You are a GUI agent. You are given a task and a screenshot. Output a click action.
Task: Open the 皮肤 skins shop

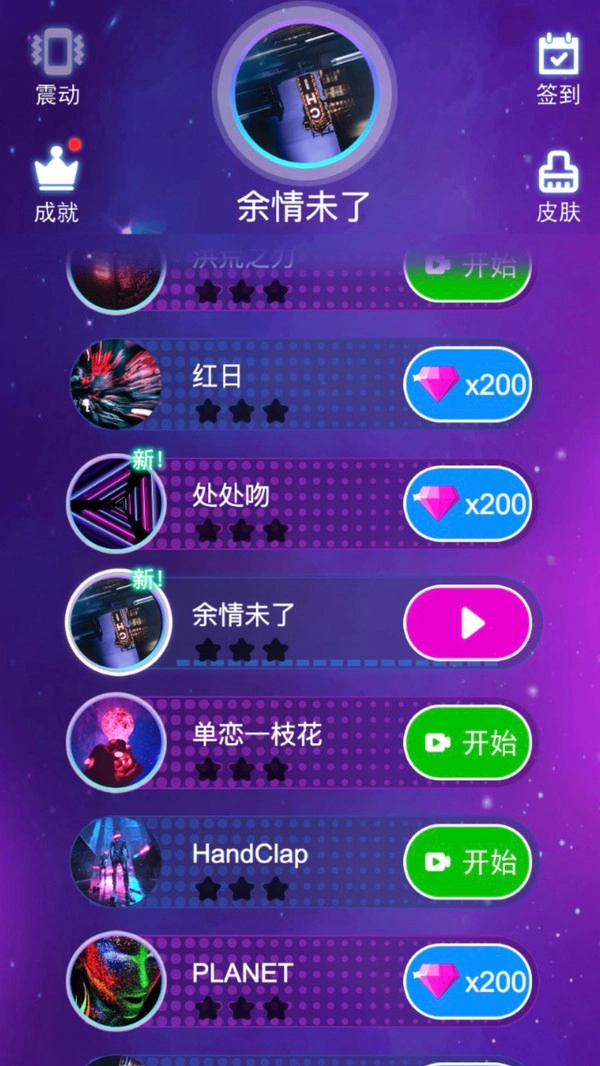tap(558, 186)
